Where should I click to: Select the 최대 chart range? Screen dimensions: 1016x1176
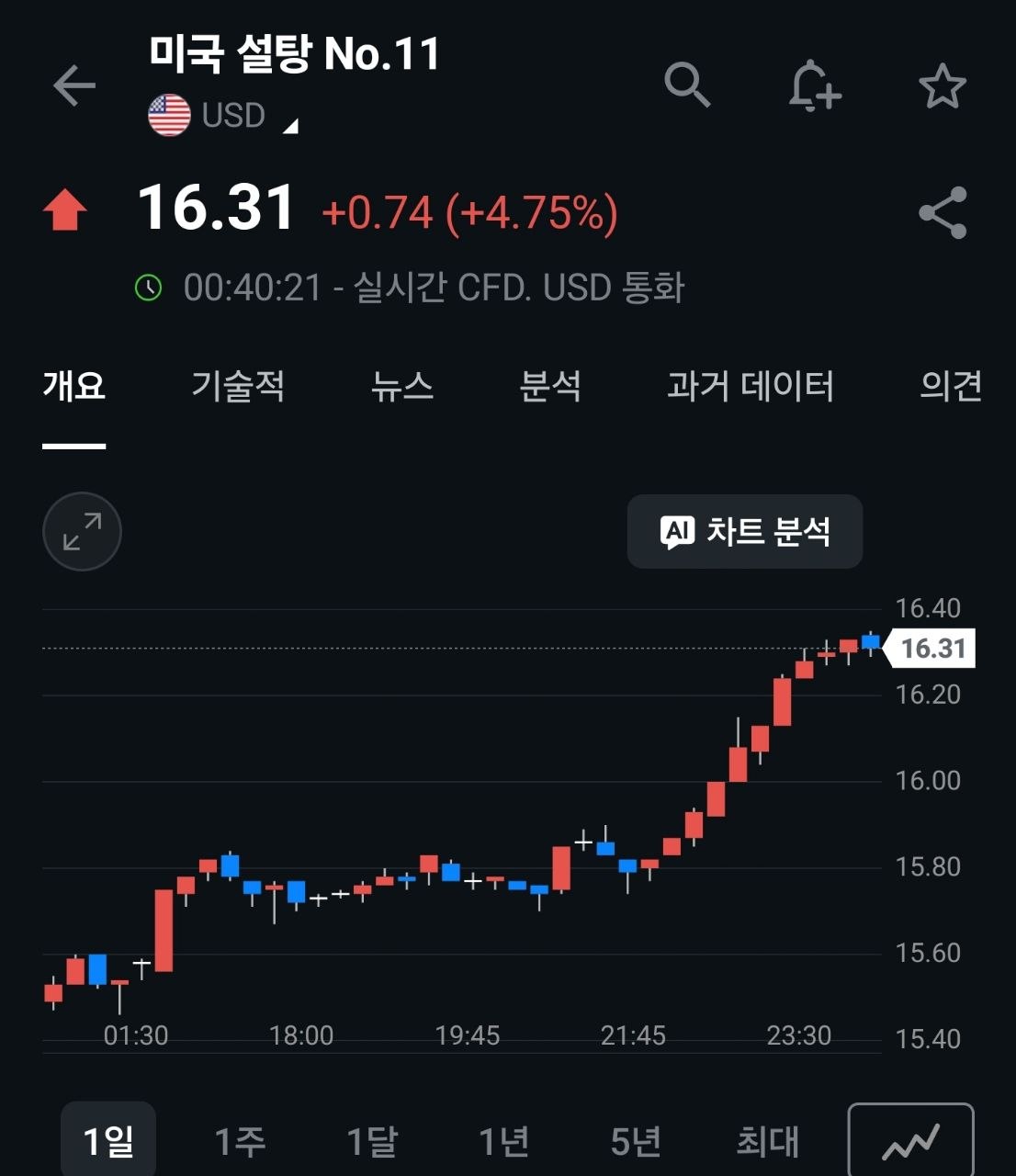point(768,1142)
